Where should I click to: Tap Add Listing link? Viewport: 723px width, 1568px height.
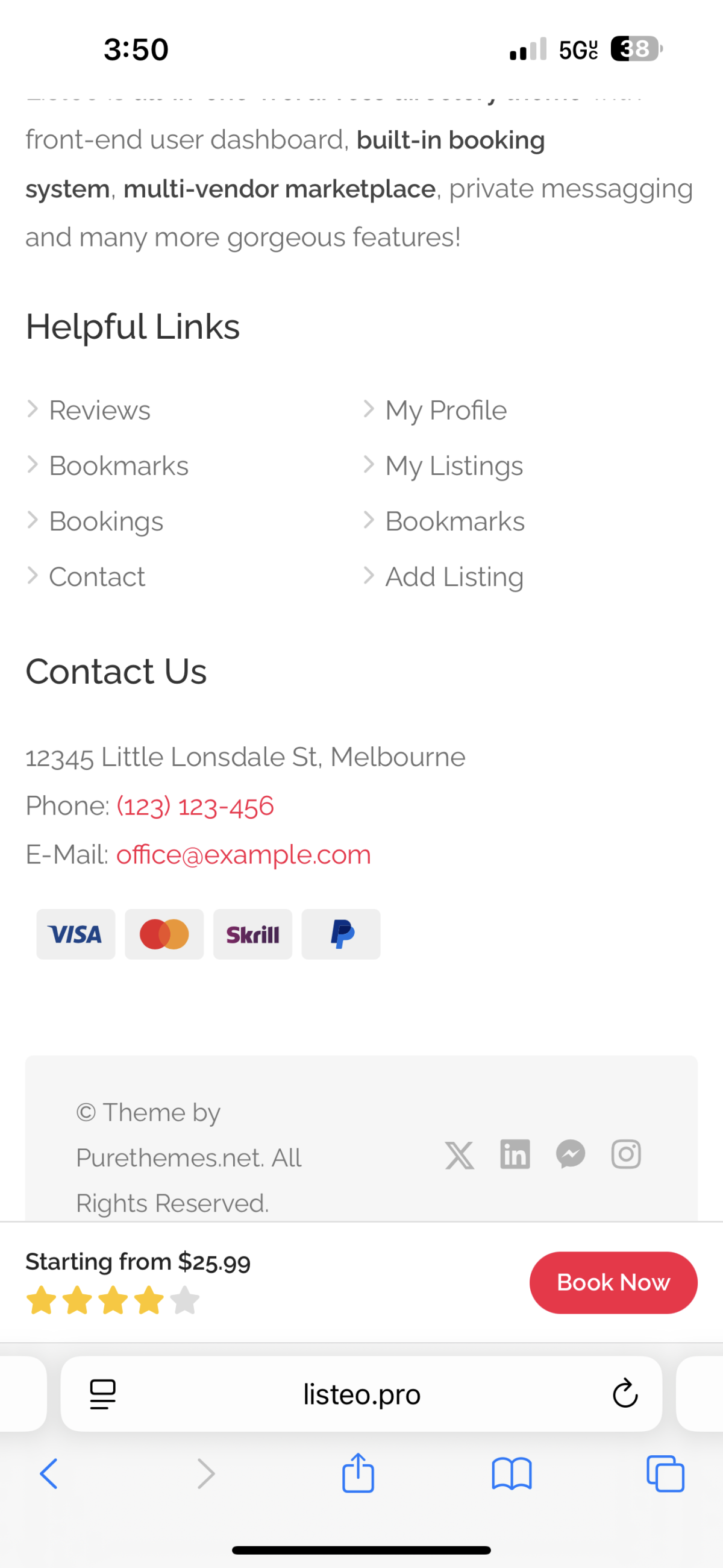[x=455, y=577]
